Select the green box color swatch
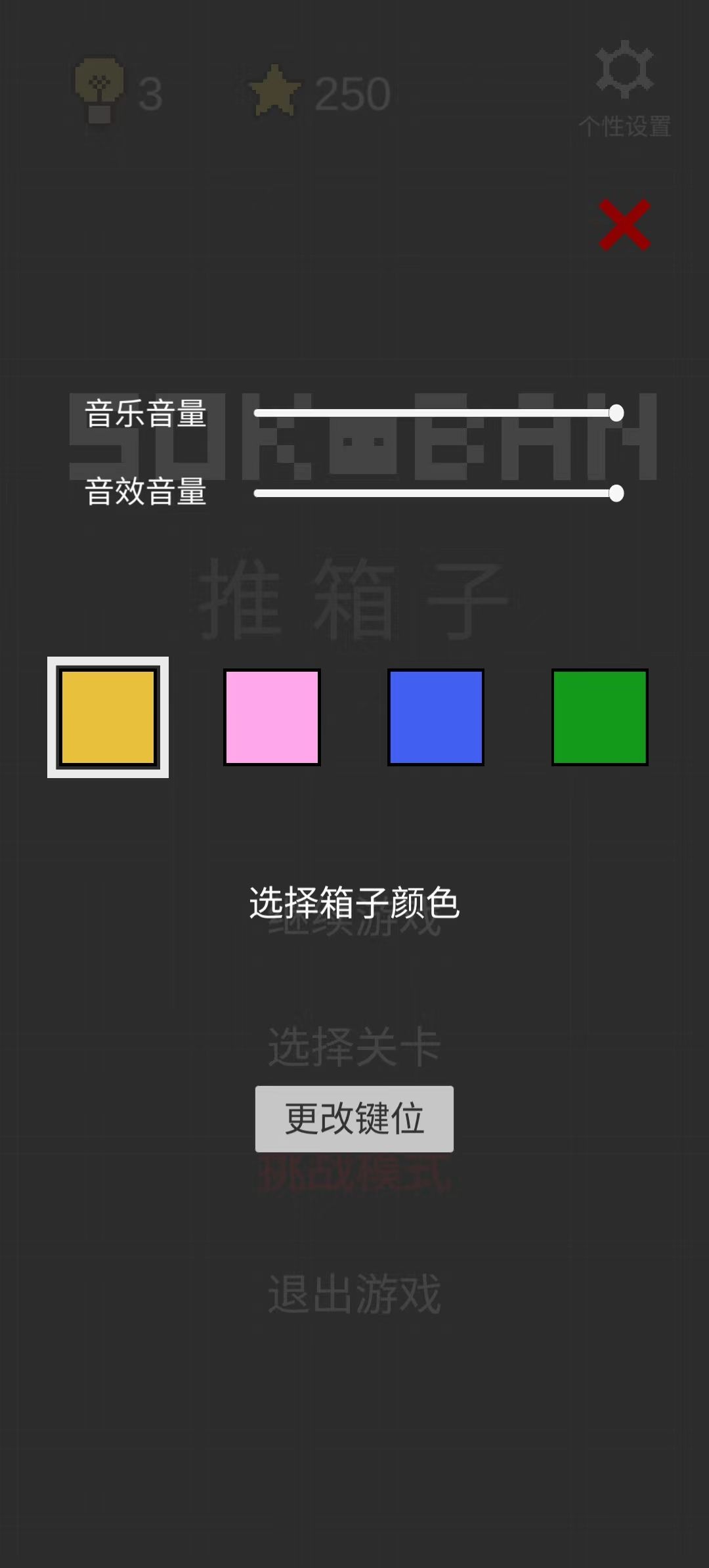Image resolution: width=709 pixels, height=1568 pixels. 599,718
